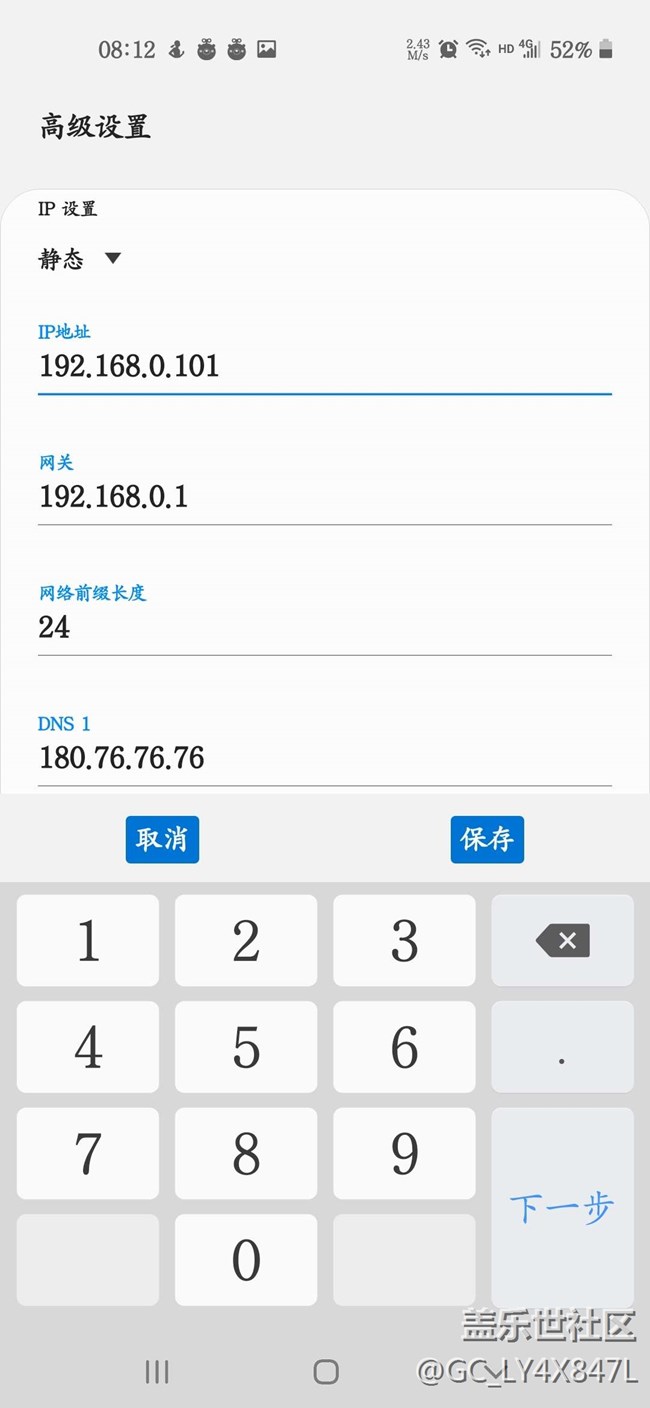650x1408 pixels.
Task: Edit the 网络前缀长度 field
Action: tap(324, 628)
